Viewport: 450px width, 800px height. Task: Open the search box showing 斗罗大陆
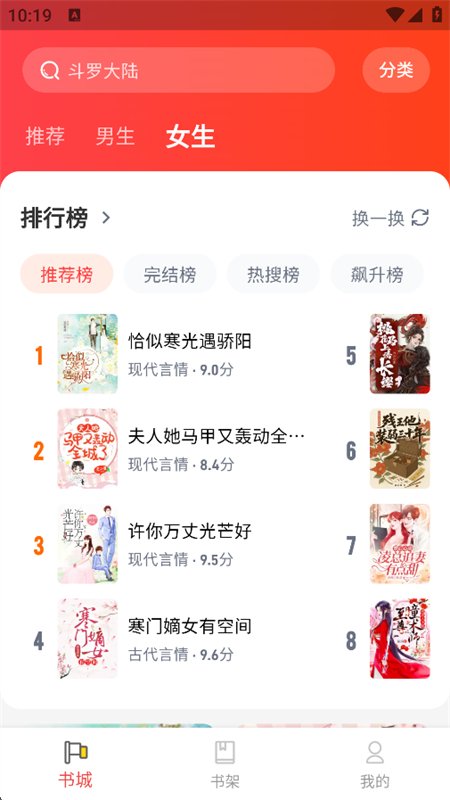178,70
